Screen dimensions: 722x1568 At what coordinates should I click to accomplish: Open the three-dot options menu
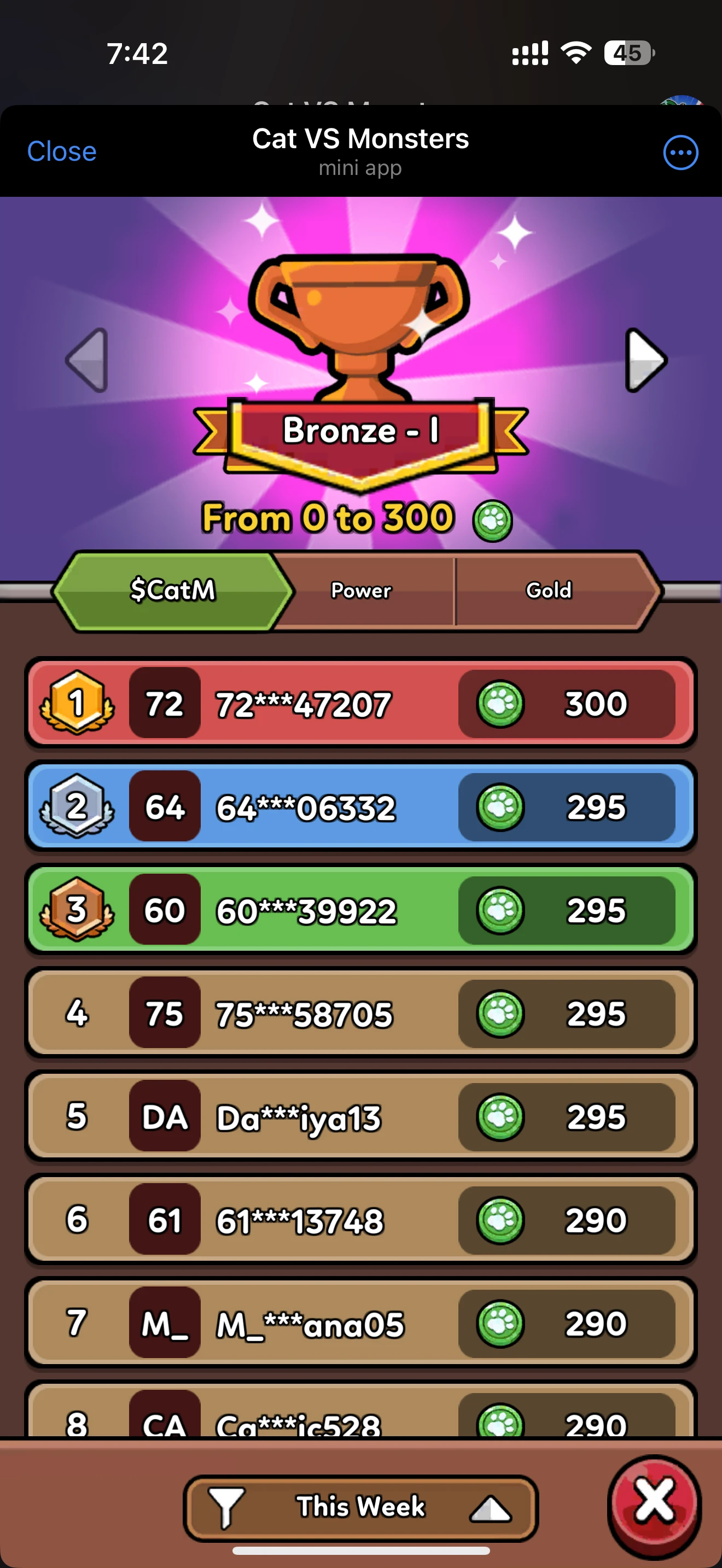coord(680,153)
